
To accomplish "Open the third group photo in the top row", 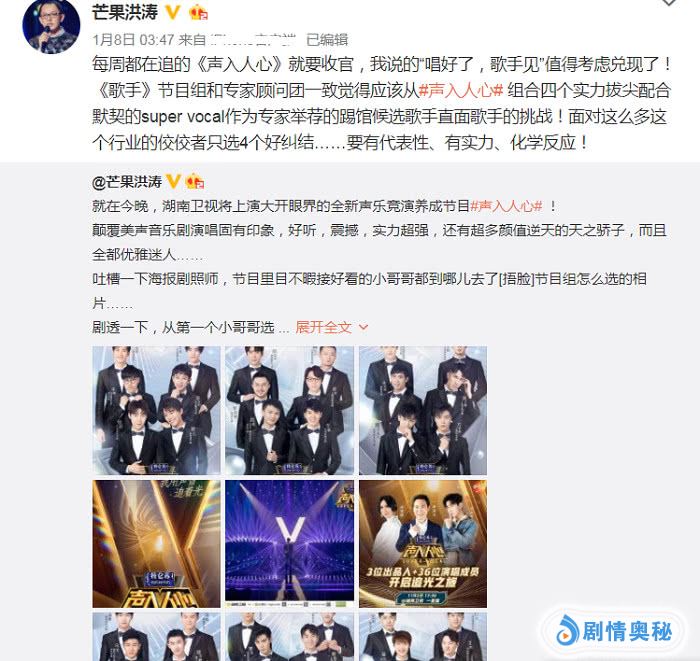I will click(422, 410).
